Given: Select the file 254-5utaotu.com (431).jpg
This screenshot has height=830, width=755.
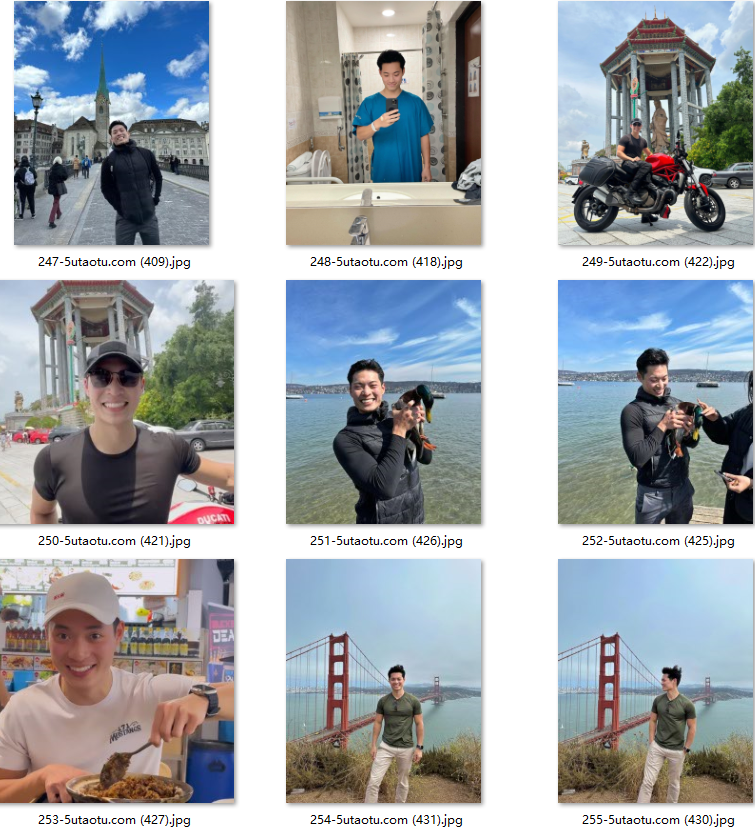Looking at the screenshot, I should click(x=383, y=681).
